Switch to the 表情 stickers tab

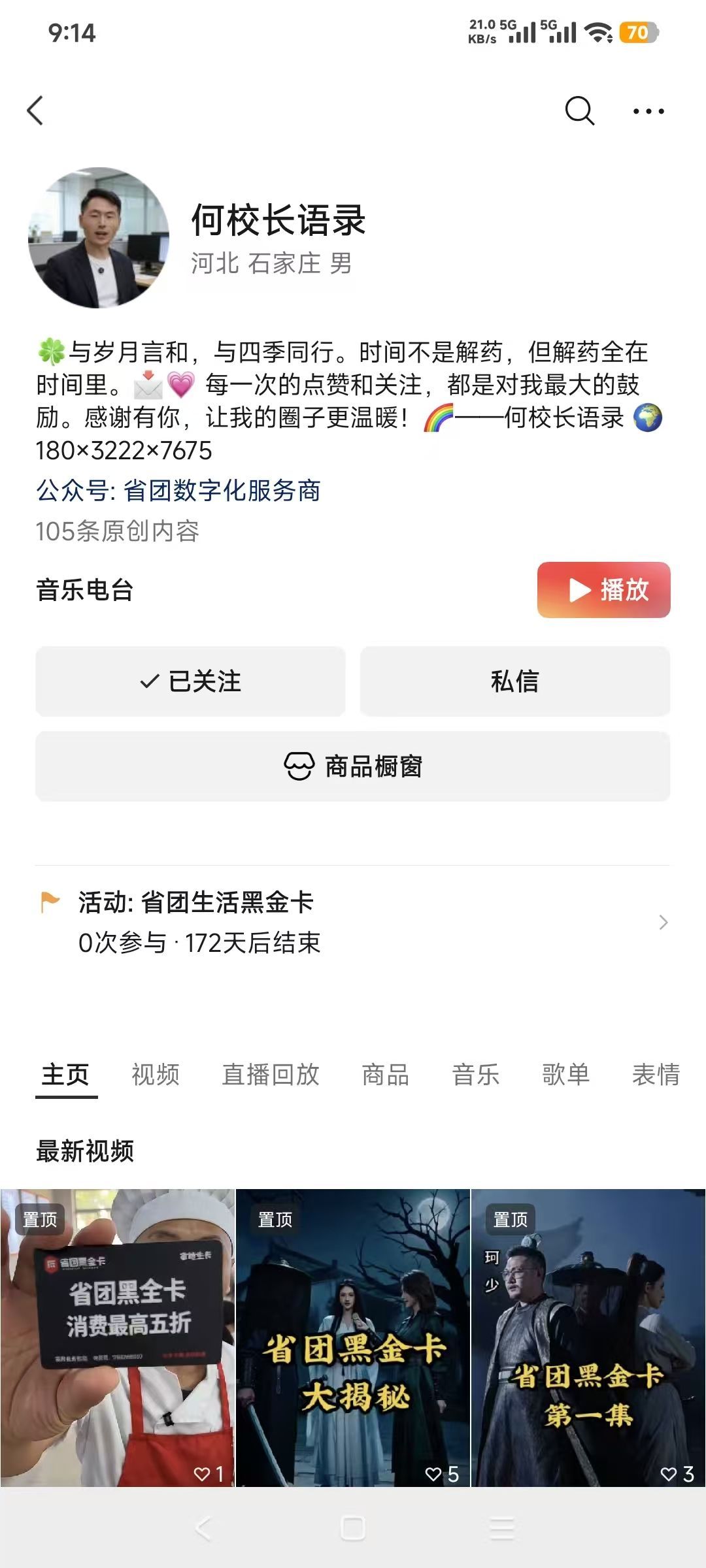click(656, 1075)
